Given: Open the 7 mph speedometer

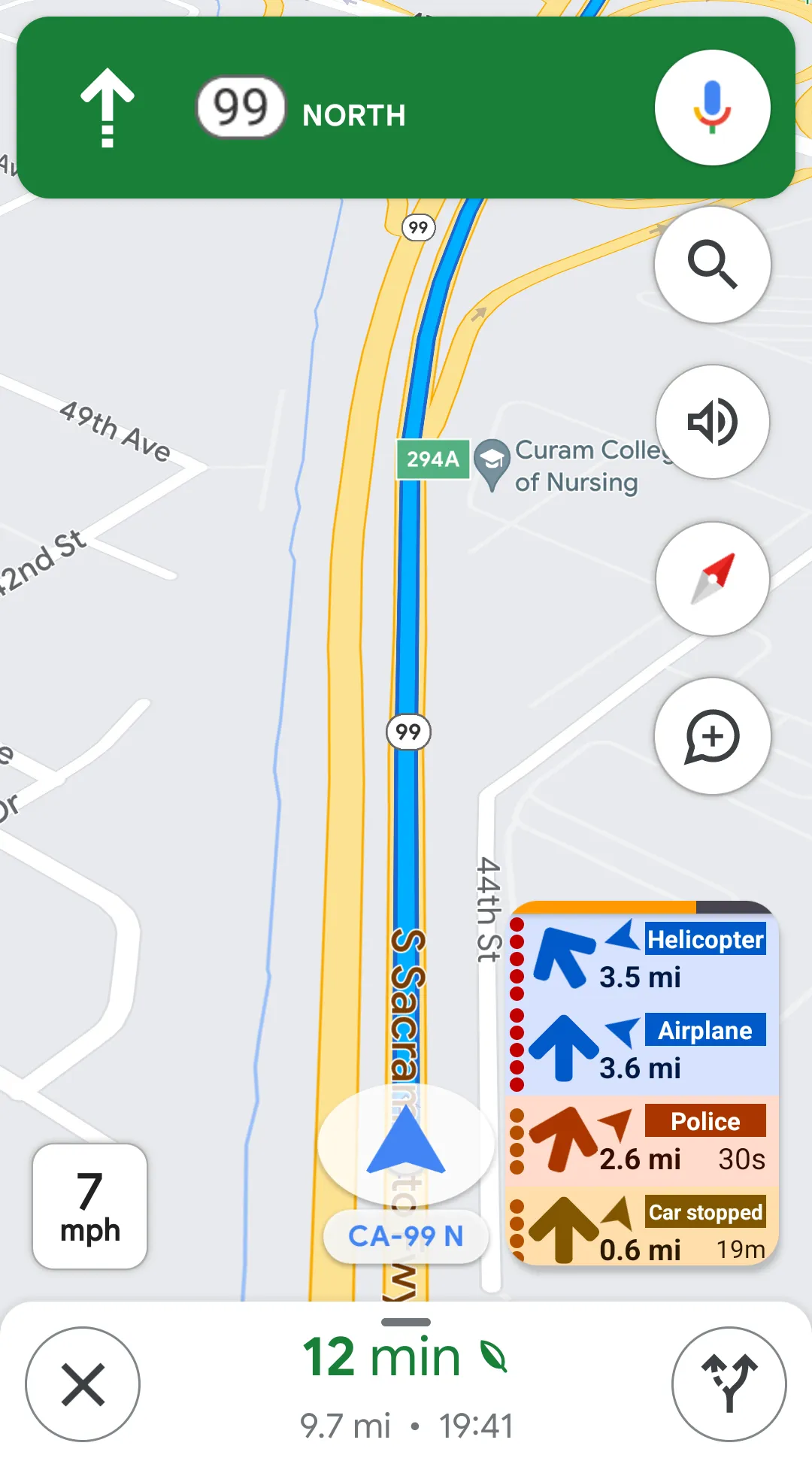Looking at the screenshot, I should click(89, 1206).
